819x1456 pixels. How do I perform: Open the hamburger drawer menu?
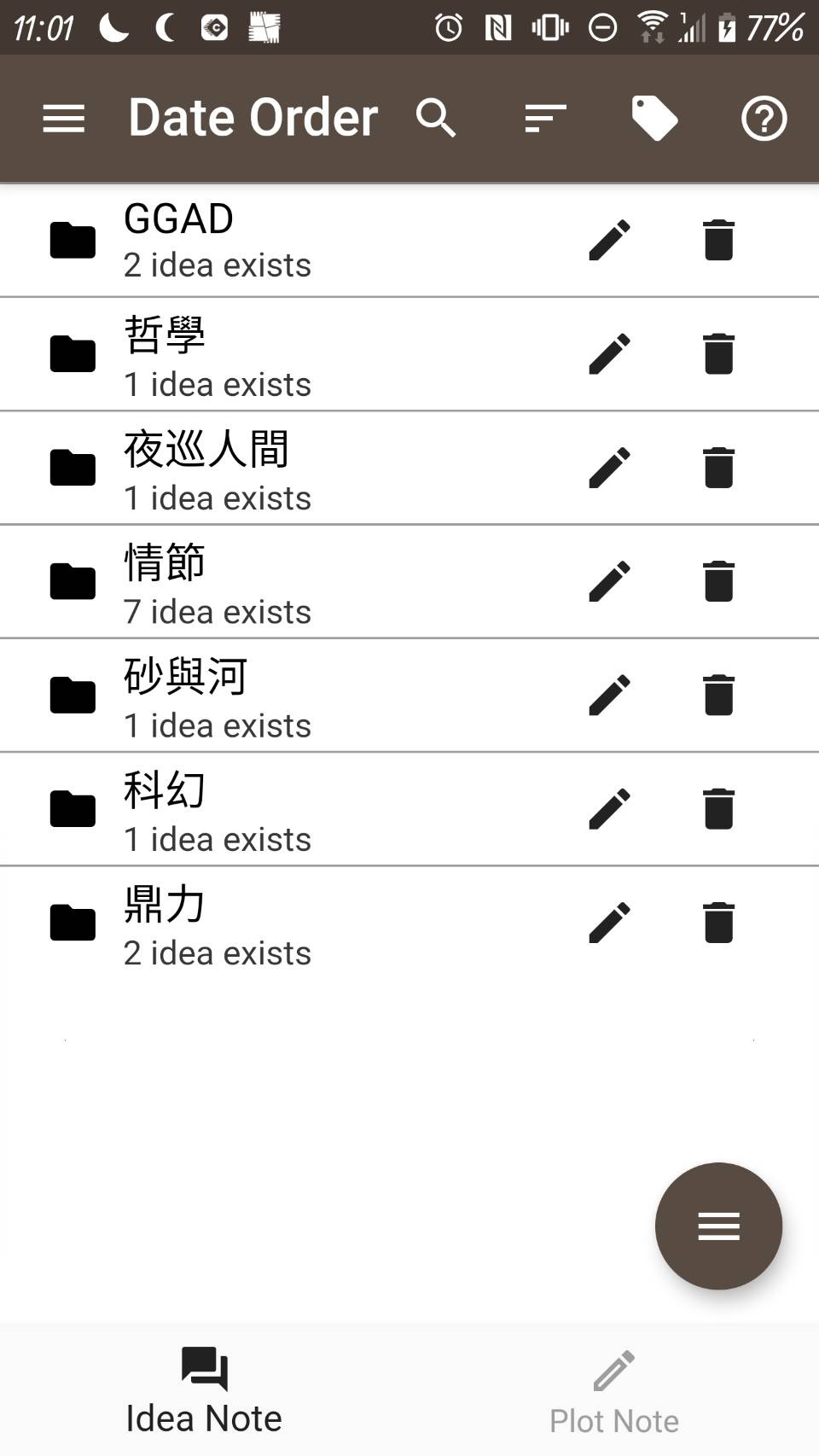(64, 119)
